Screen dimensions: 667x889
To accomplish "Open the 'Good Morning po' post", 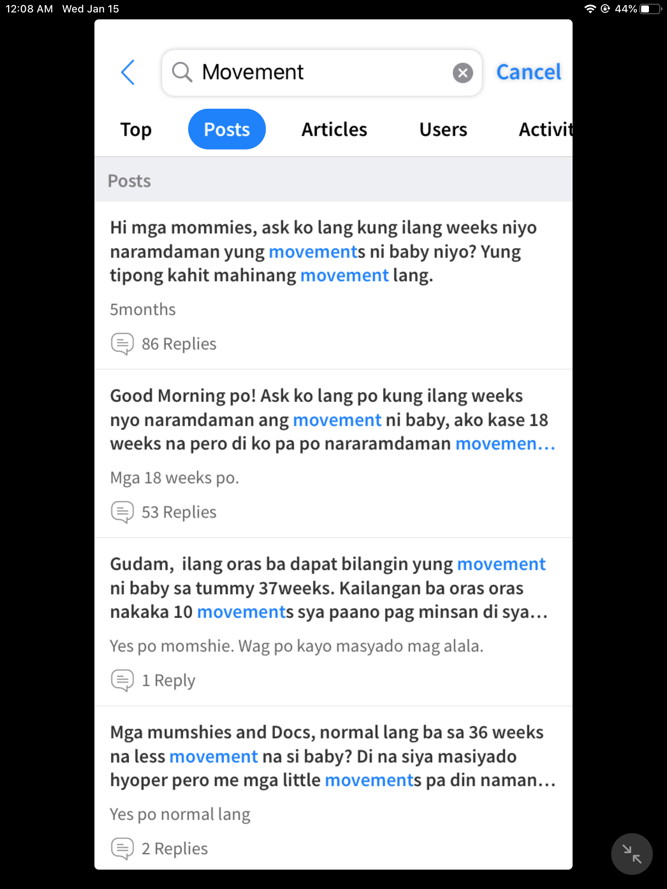I will (330, 420).
